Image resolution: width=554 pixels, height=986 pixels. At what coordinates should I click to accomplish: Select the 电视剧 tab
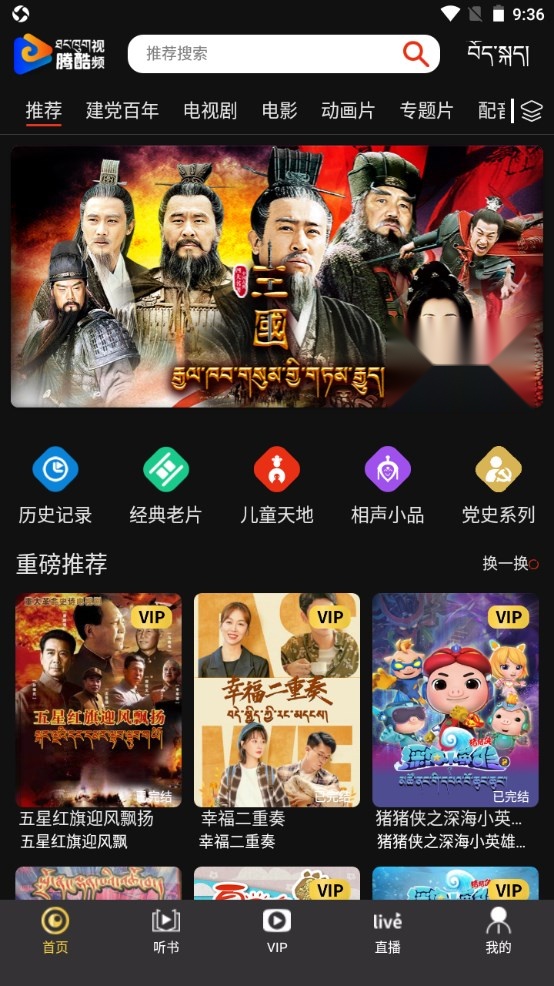point(210,111)
